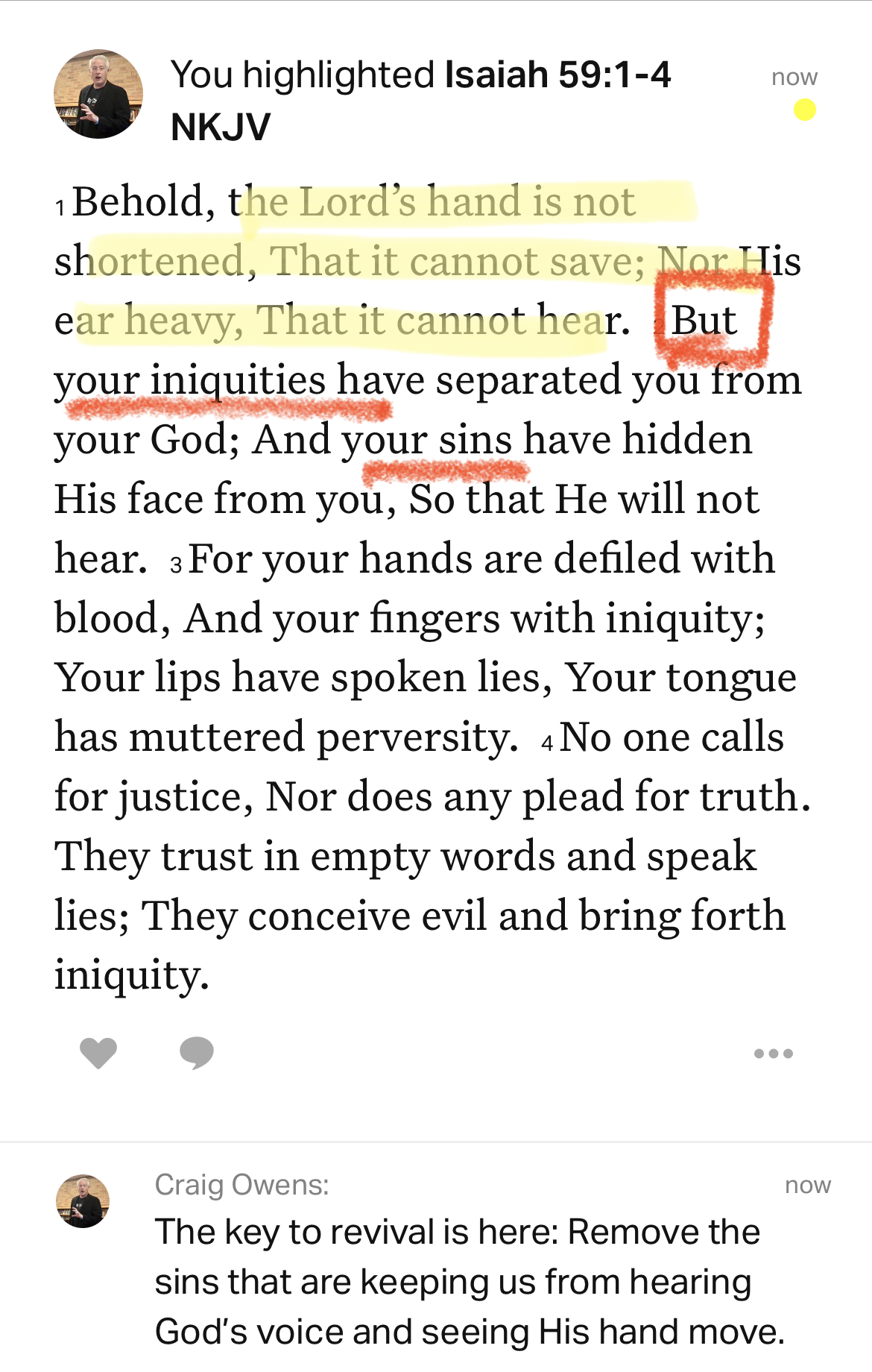Open Craig Owens' avatar on the comment
This screenshot has height=1372, width=872.
pyautogui.click(x=83, y=1201)
